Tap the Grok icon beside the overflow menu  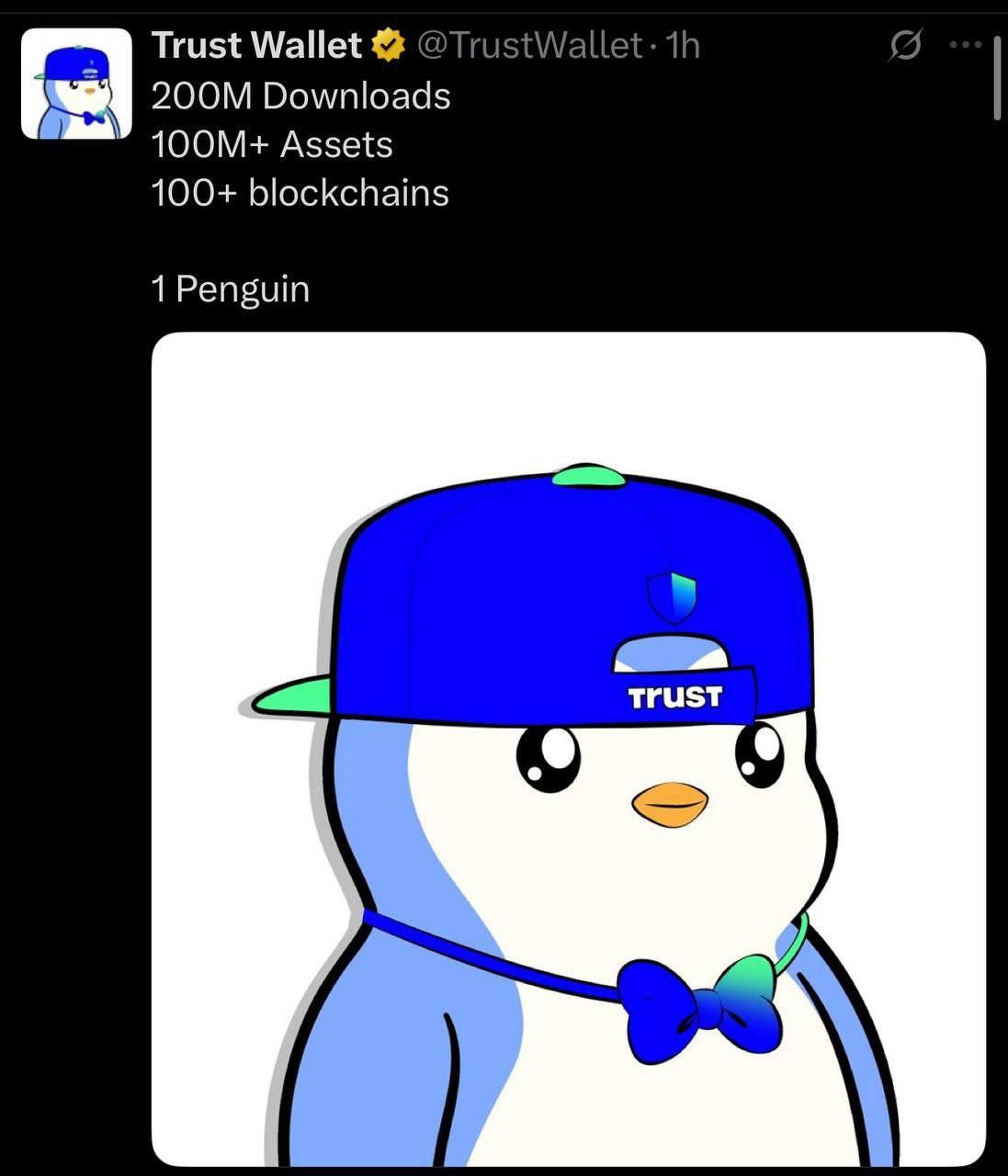click(x=904, y=45)
